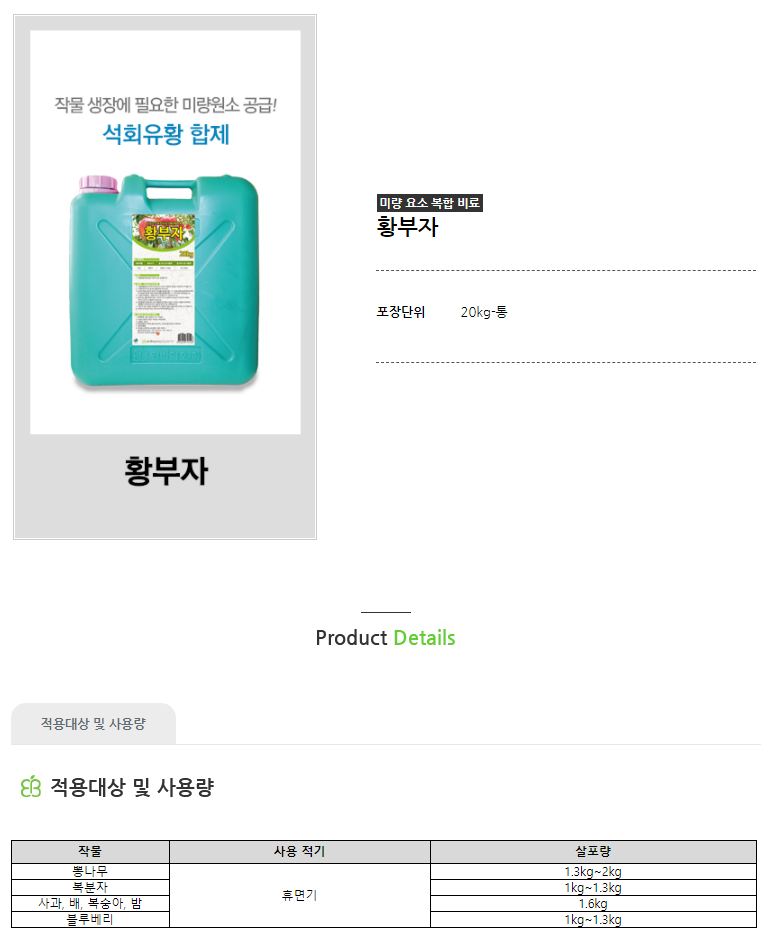Image resolution: width=772 pixels, height=949 pixels.
Task: Open the 황부자 product image
Action: point(165,277)
